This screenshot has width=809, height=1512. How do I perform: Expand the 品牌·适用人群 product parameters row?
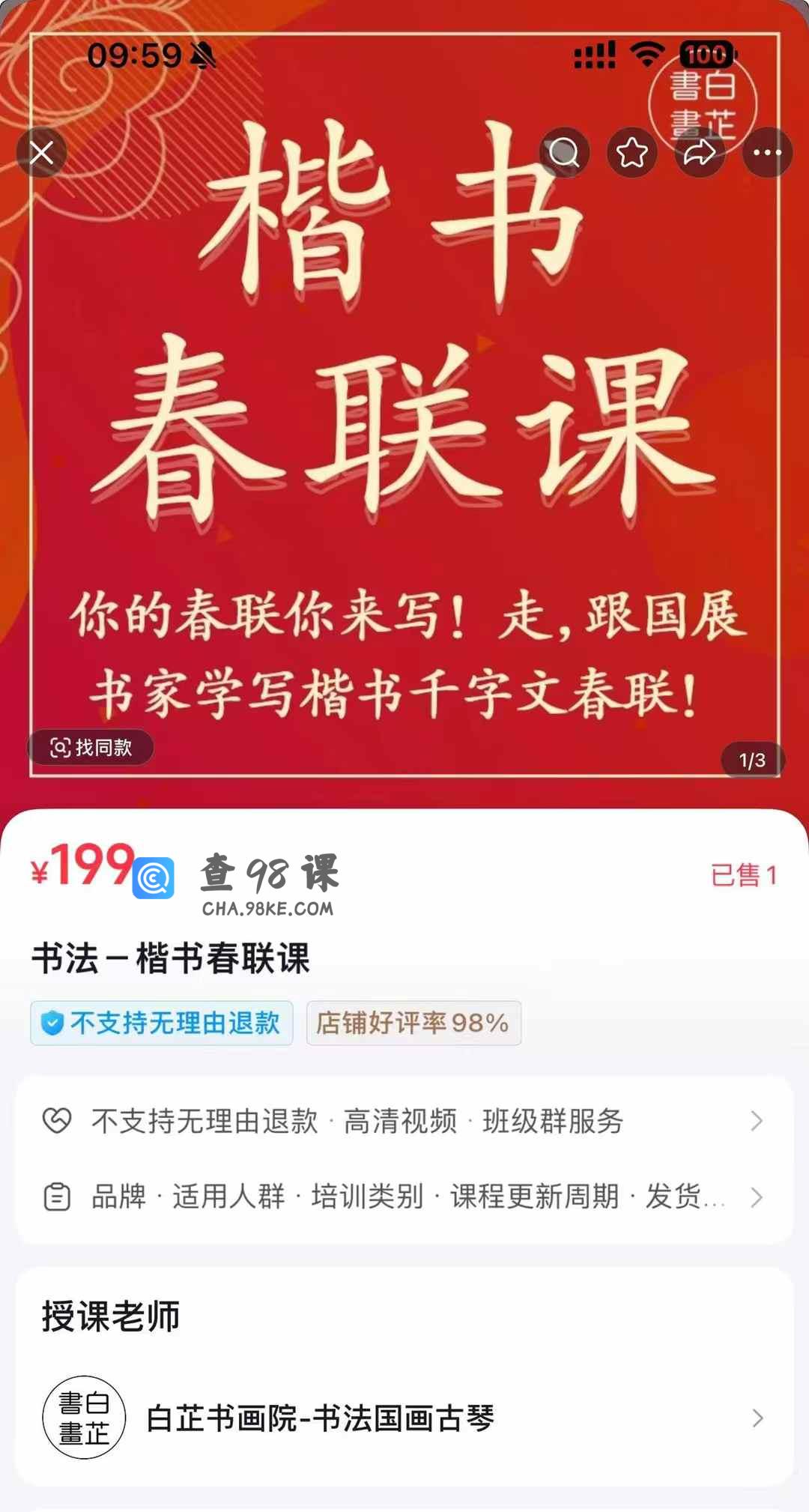(x=404, y=1197)
